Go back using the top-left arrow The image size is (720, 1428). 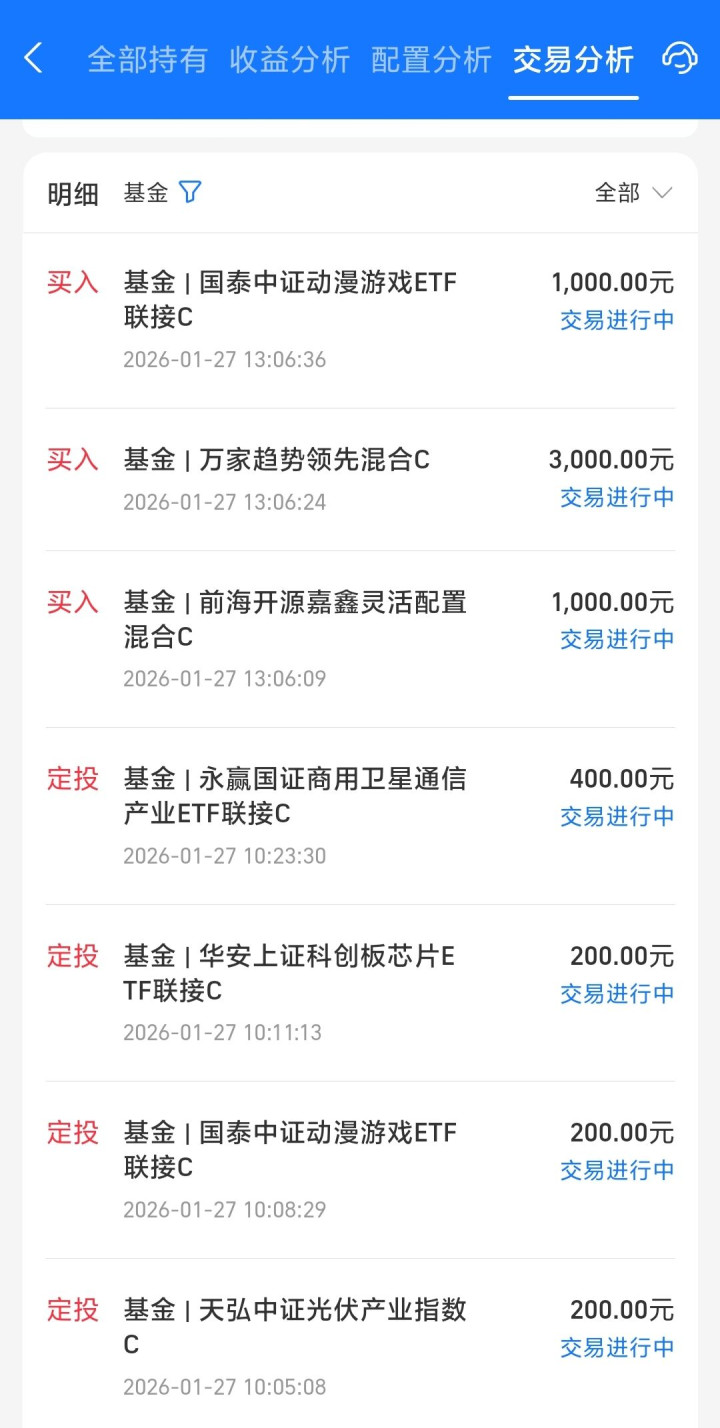coord(34,59)
